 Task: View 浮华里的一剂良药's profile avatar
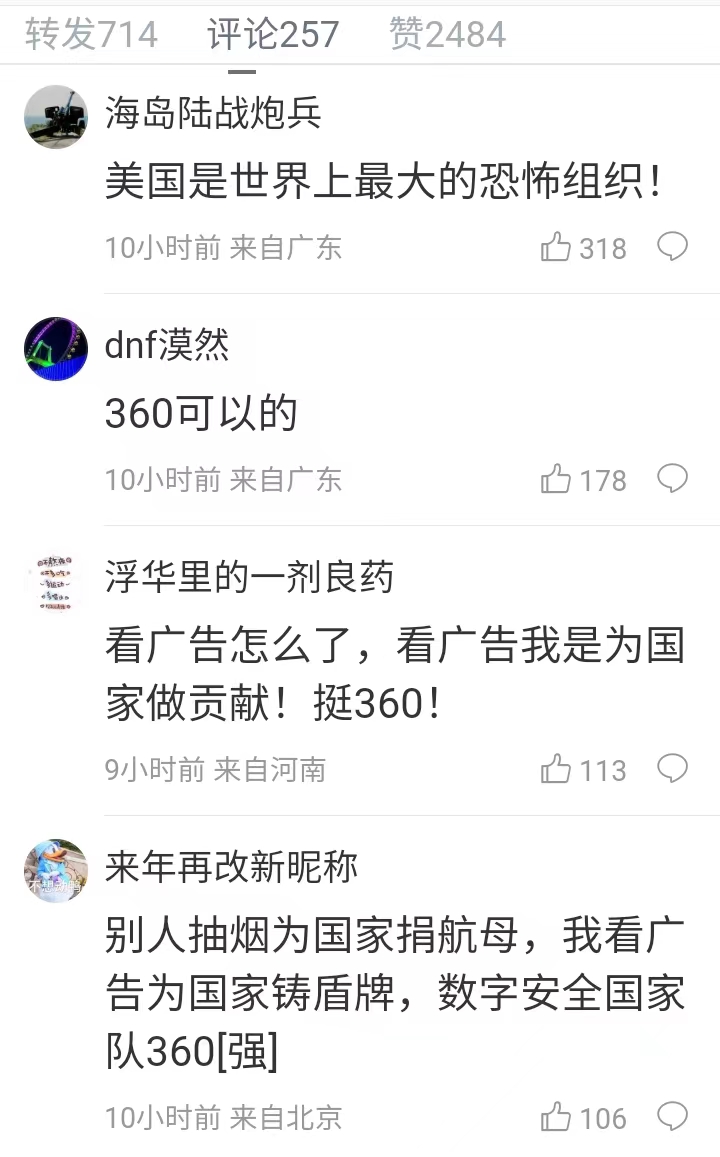(56, 581)
